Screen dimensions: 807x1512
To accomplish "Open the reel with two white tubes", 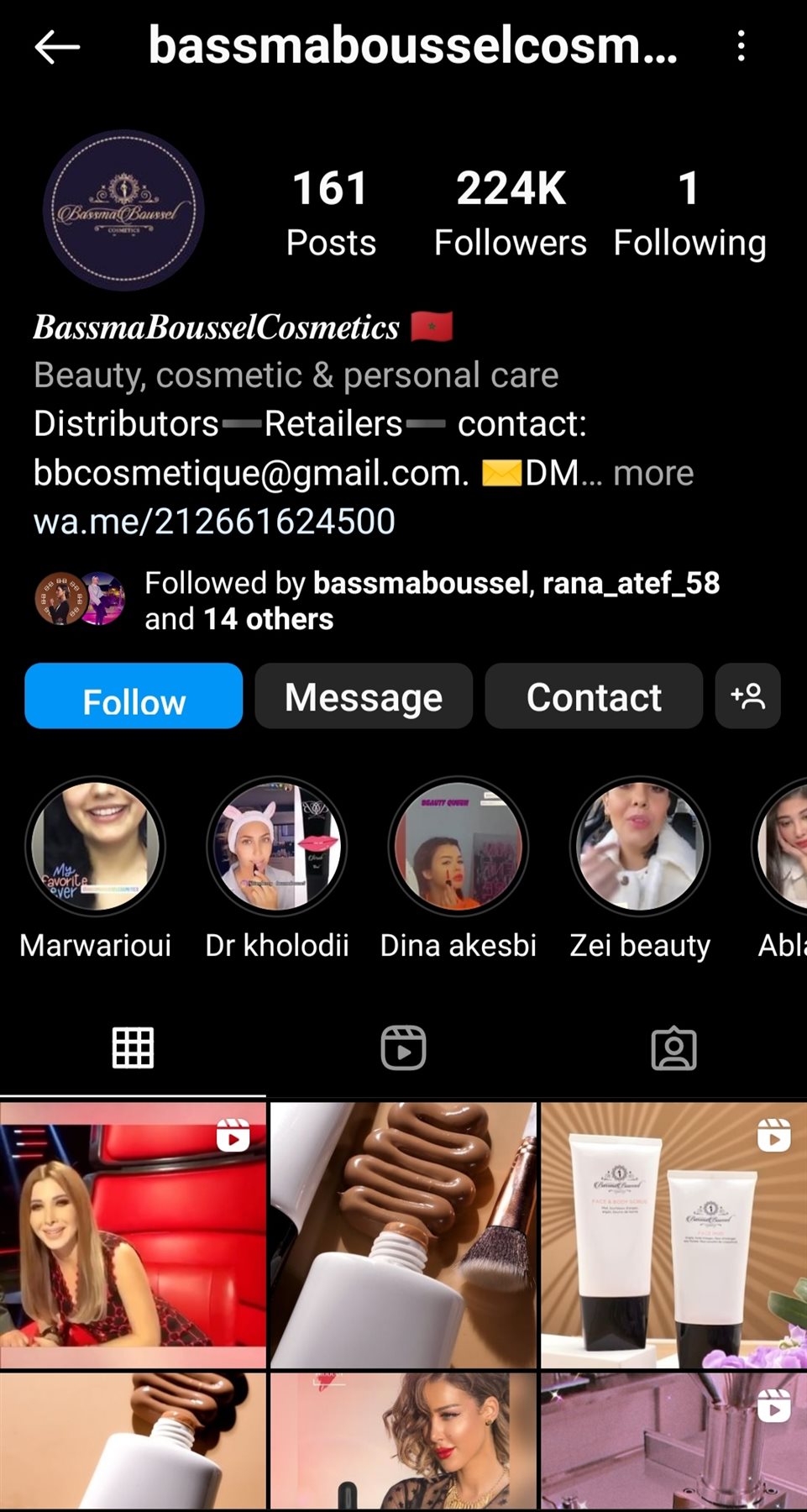I will [673, 1235].
